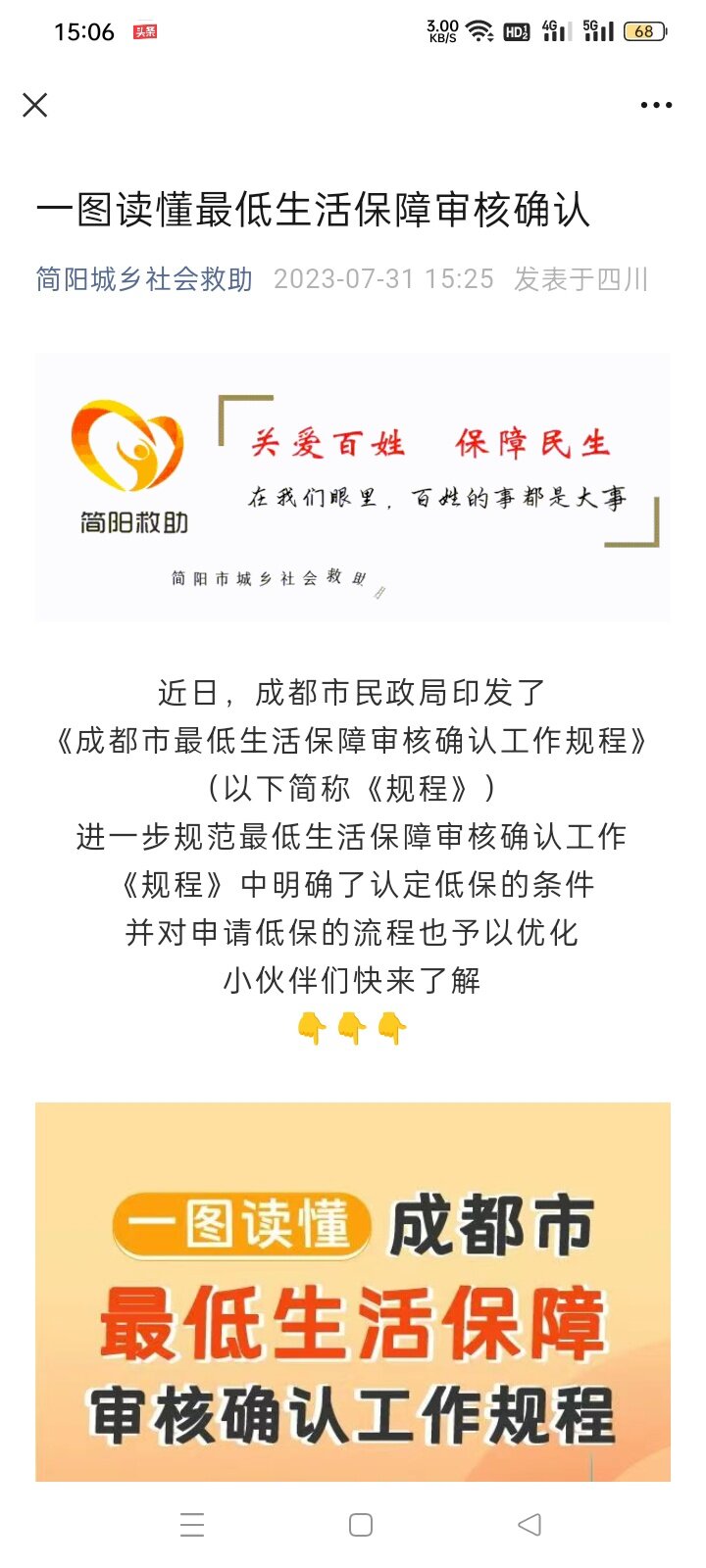The width and height of the screenshot is (706, 1568).
Task: Go to the home screen via the system home button
Action: coord(361,1524)
